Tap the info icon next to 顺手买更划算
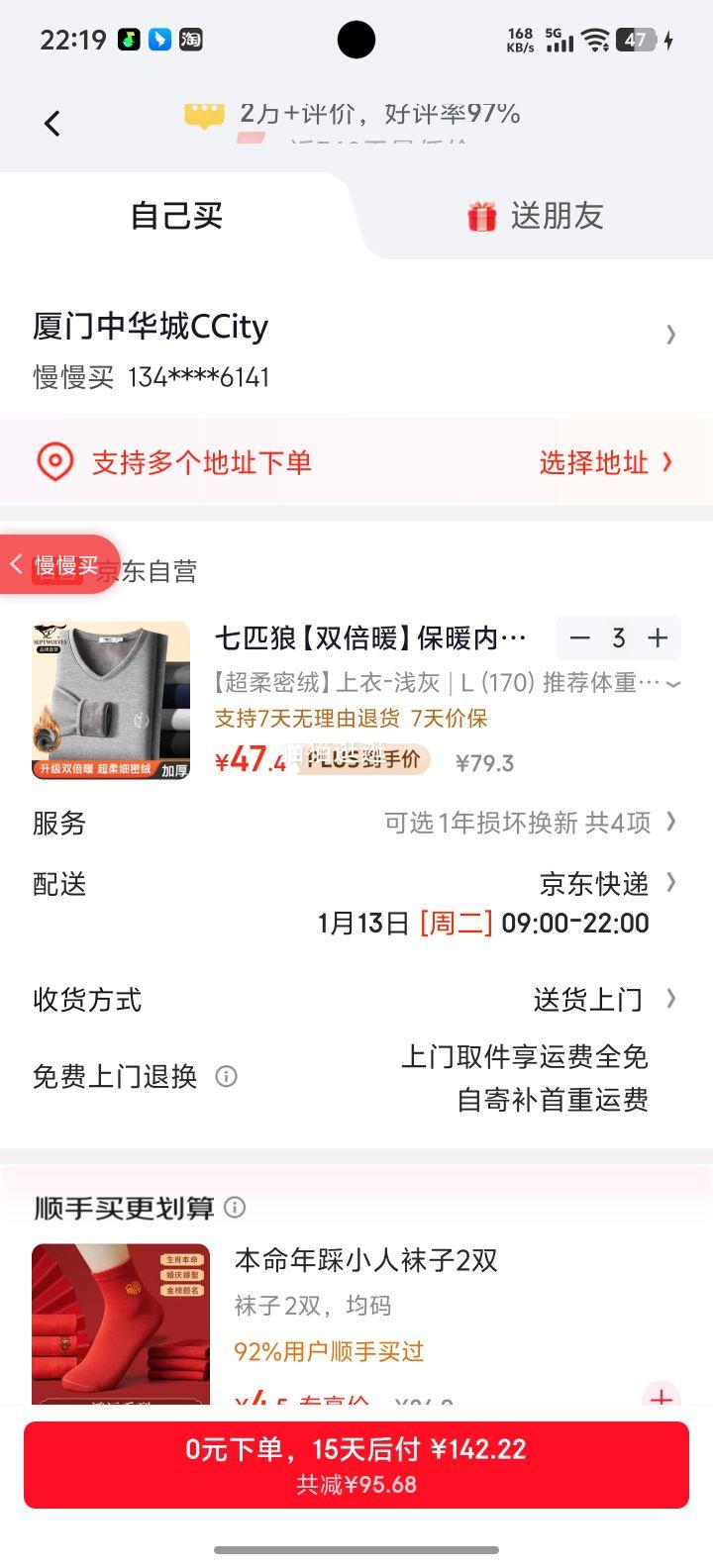 click(x=235, y=1208)
